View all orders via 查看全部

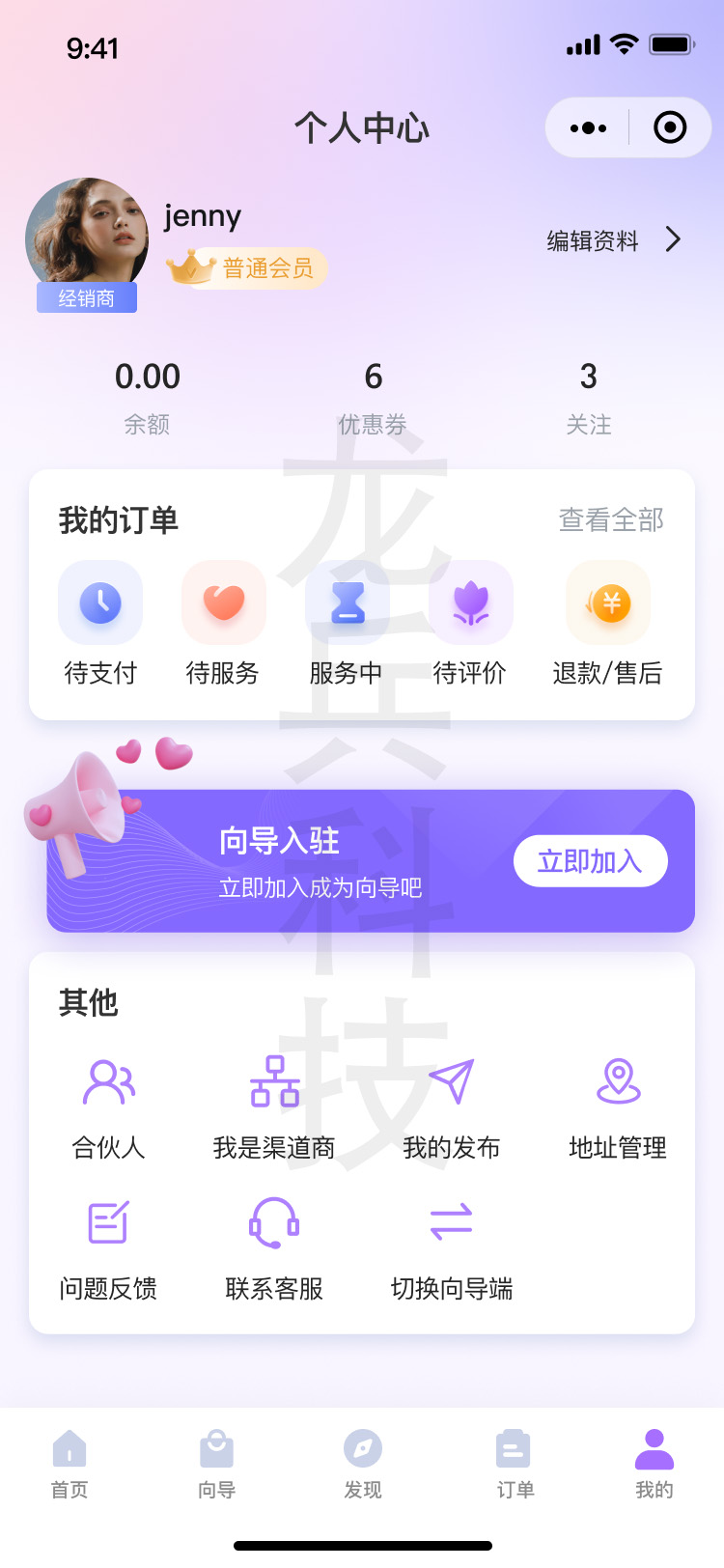pos(611,520)
